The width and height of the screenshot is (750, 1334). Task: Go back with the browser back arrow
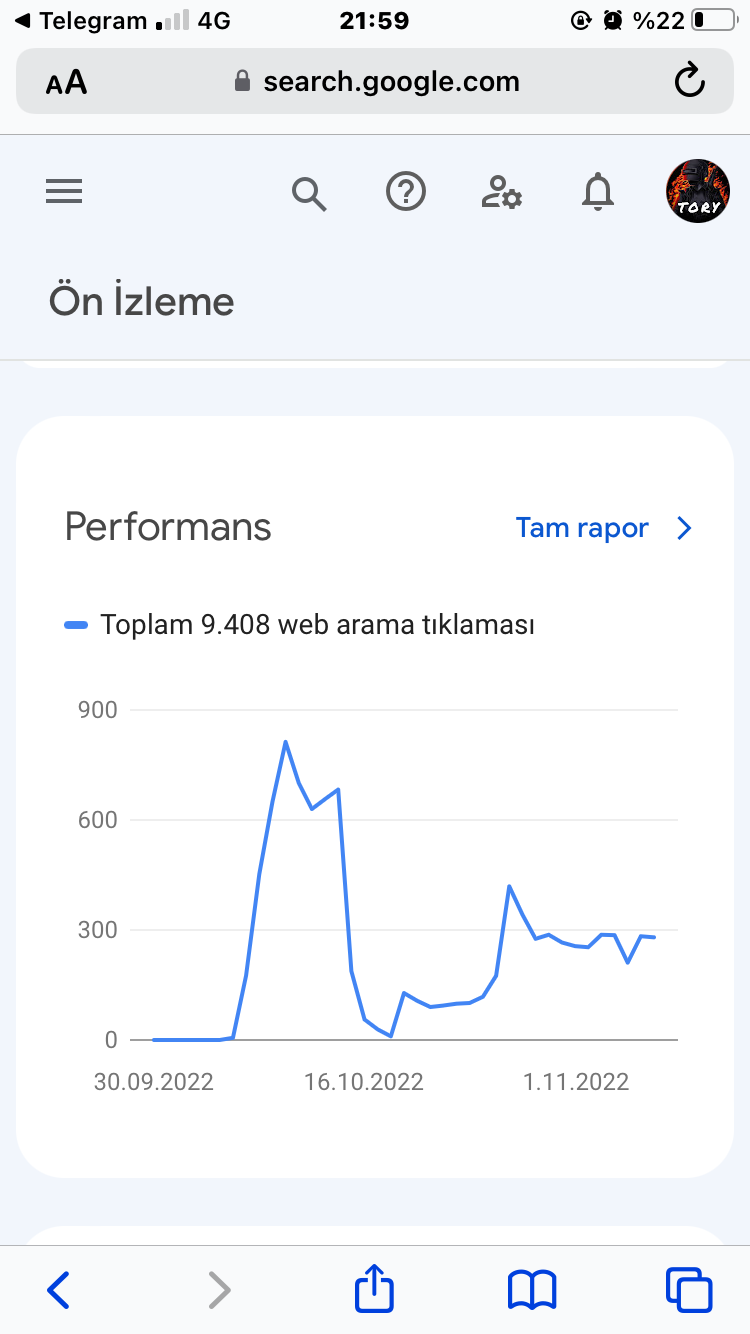[x=59, y=1290]
